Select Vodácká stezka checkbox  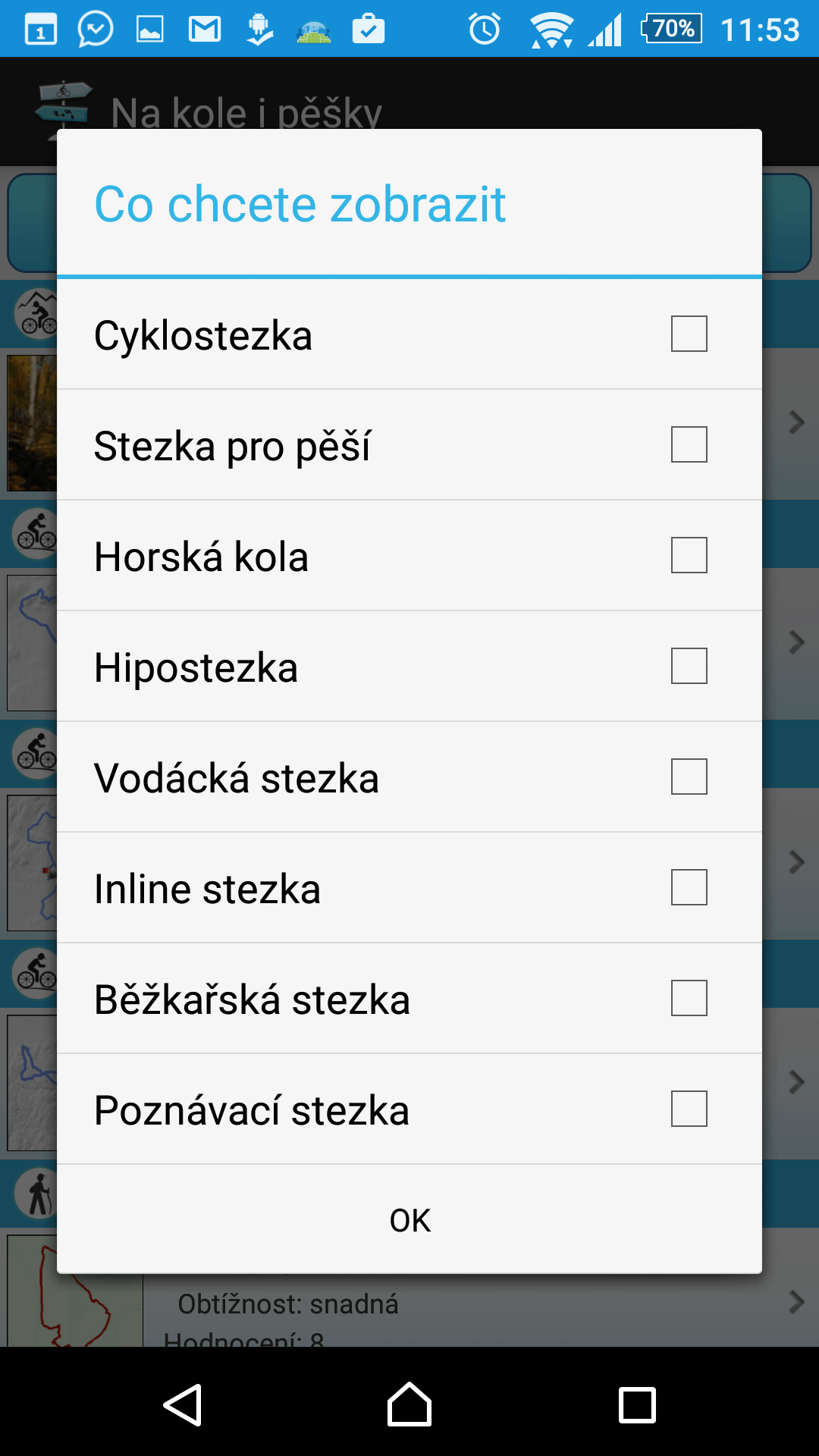(689, 777)
